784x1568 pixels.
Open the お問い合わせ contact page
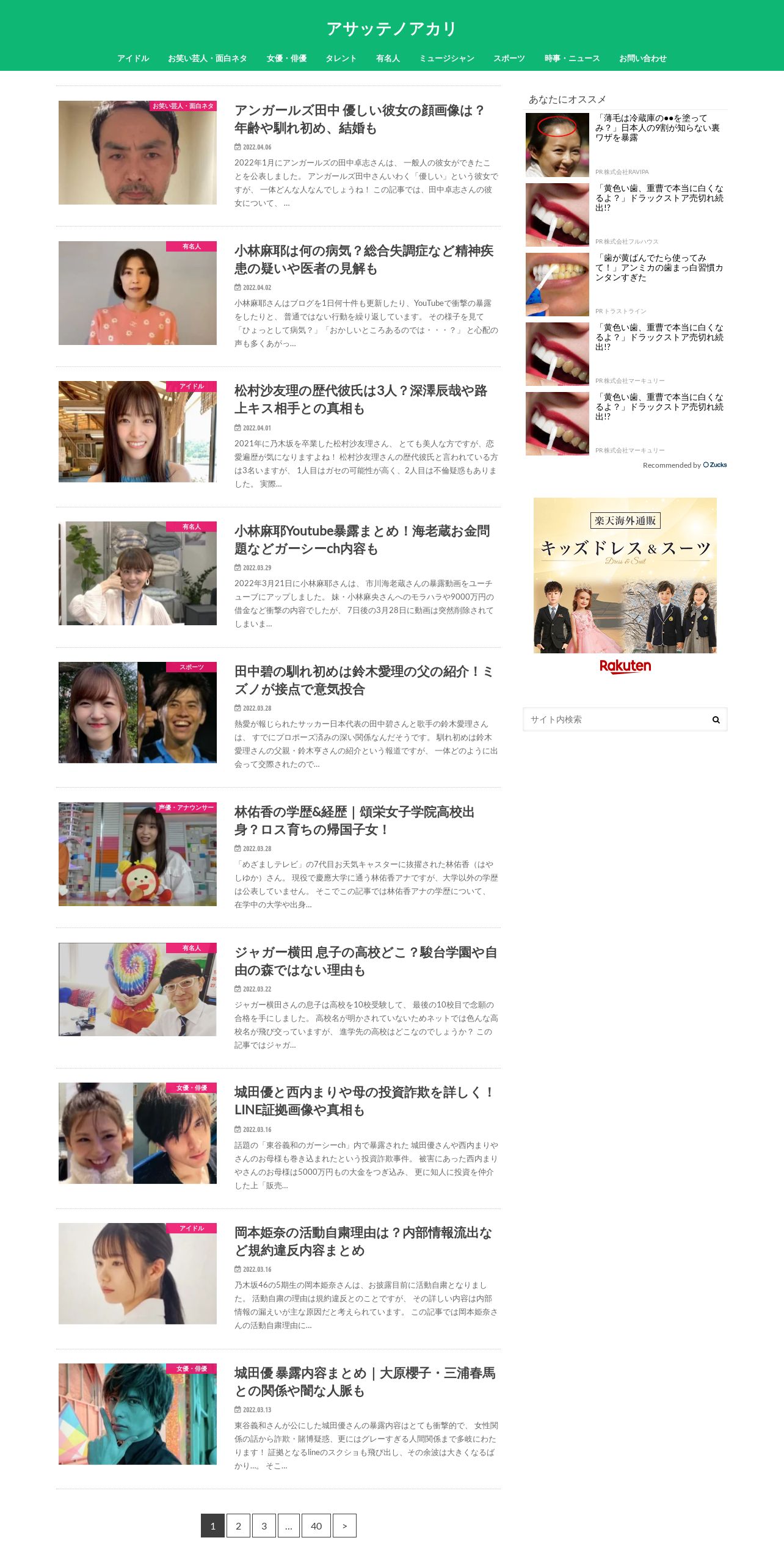[642, 59]
